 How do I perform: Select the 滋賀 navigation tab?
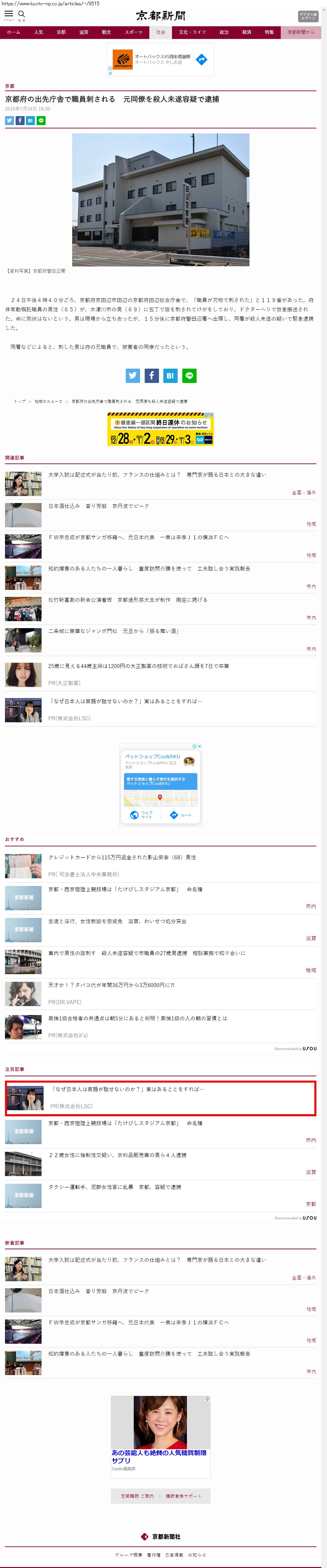click(84, 32)
